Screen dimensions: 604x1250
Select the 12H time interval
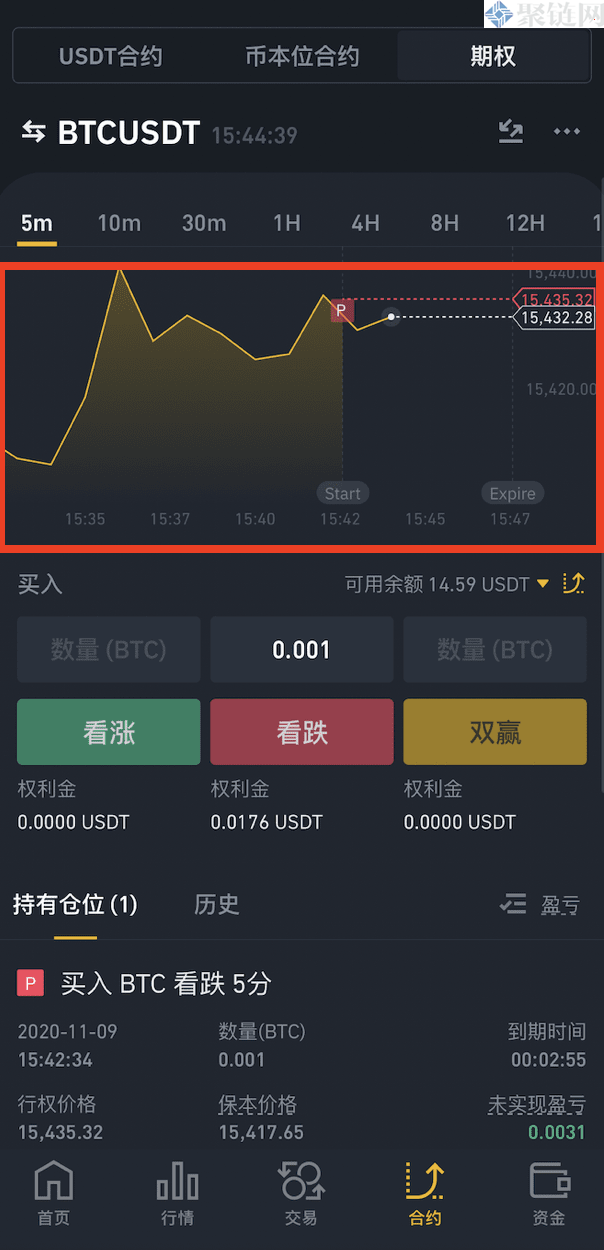[x=525, y=223]
